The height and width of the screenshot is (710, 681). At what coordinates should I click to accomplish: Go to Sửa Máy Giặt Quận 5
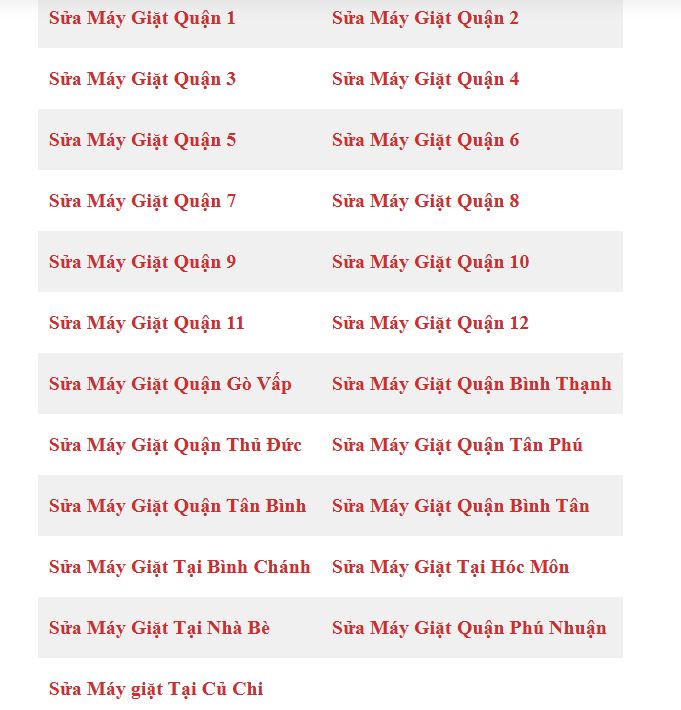click(x=142, y=140)
